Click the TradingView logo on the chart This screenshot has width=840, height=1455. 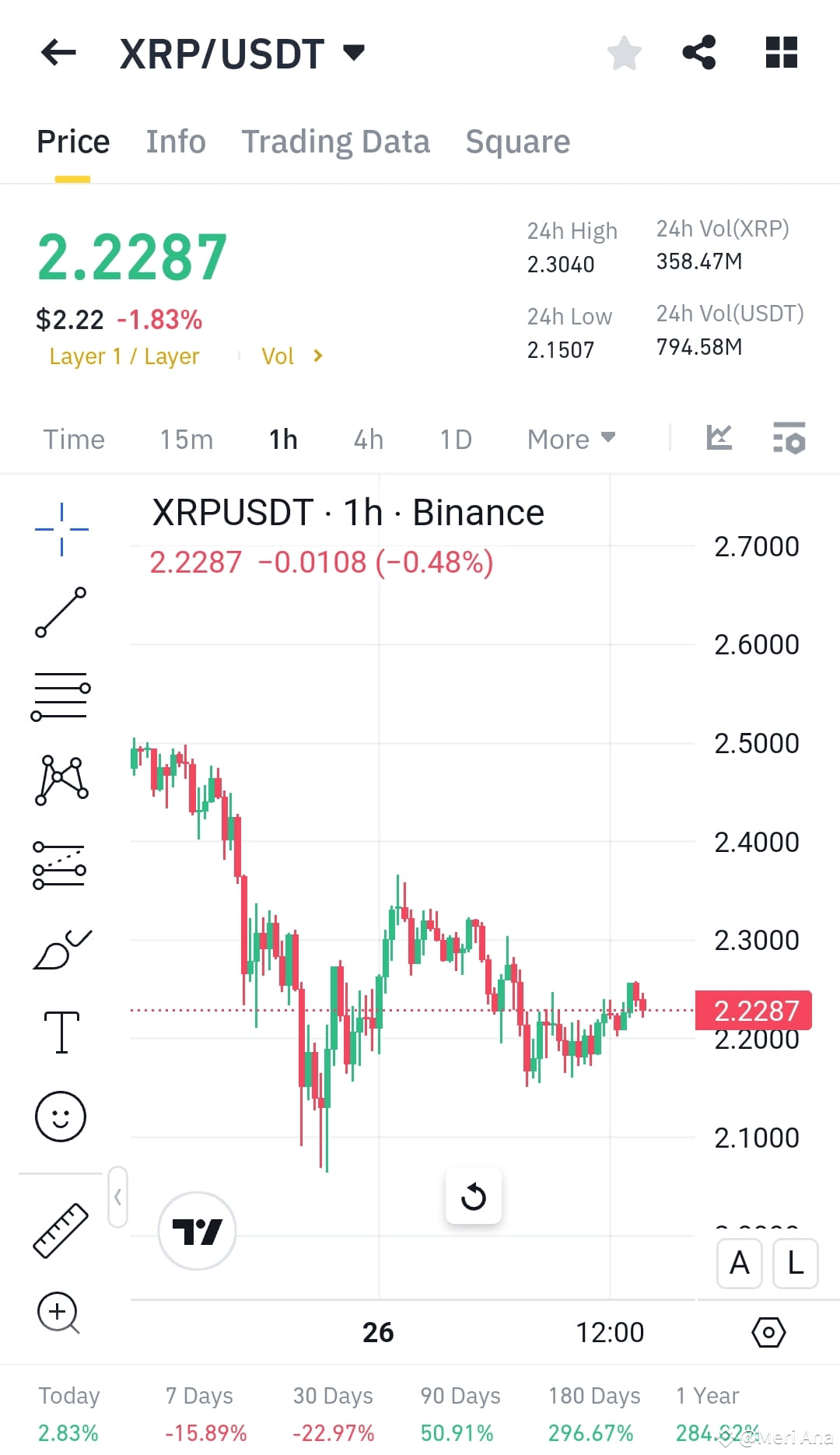(197, 1229)
